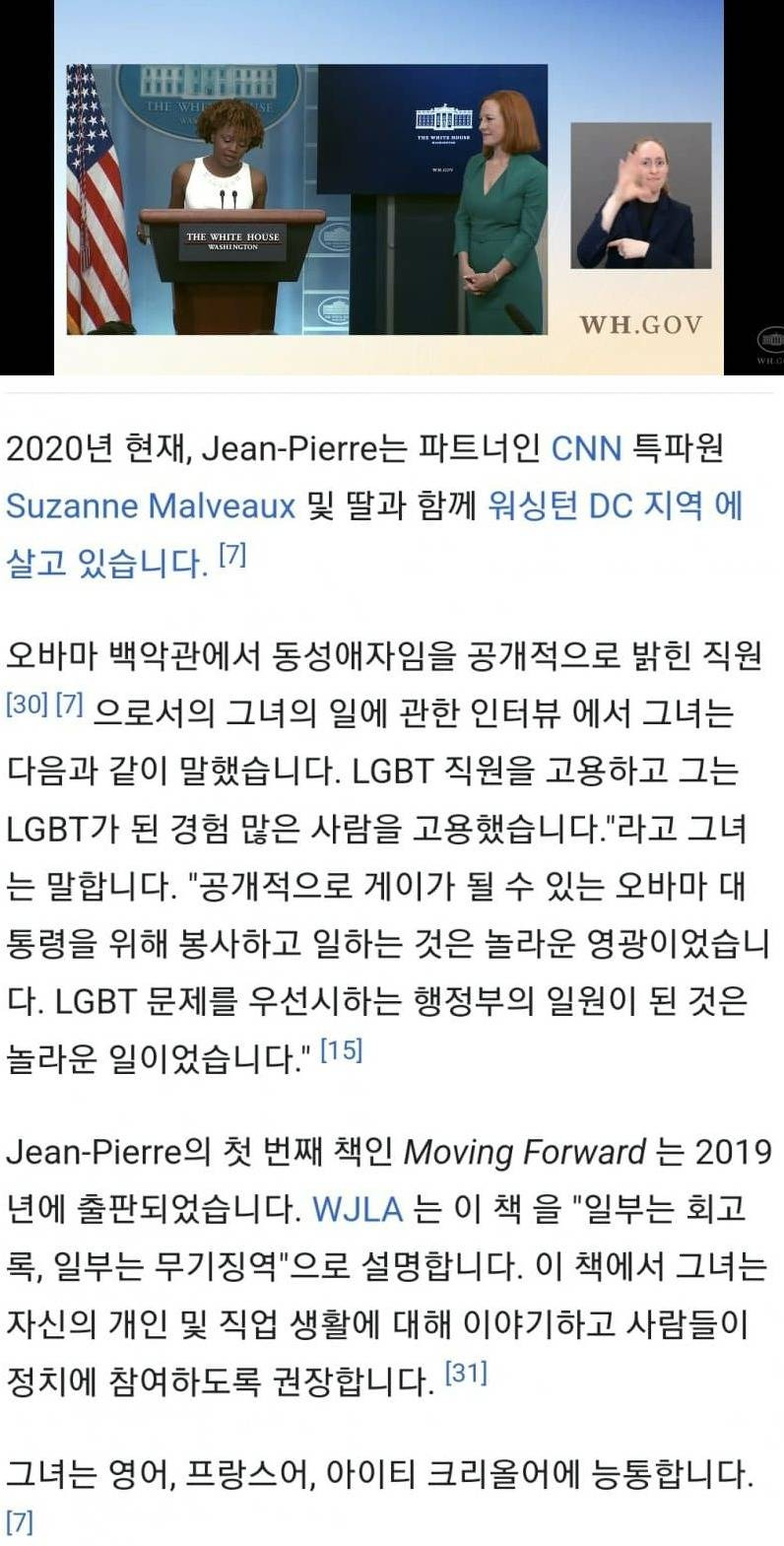Open the CNN link
This screenshot has height=1546, width=784.
586,449
